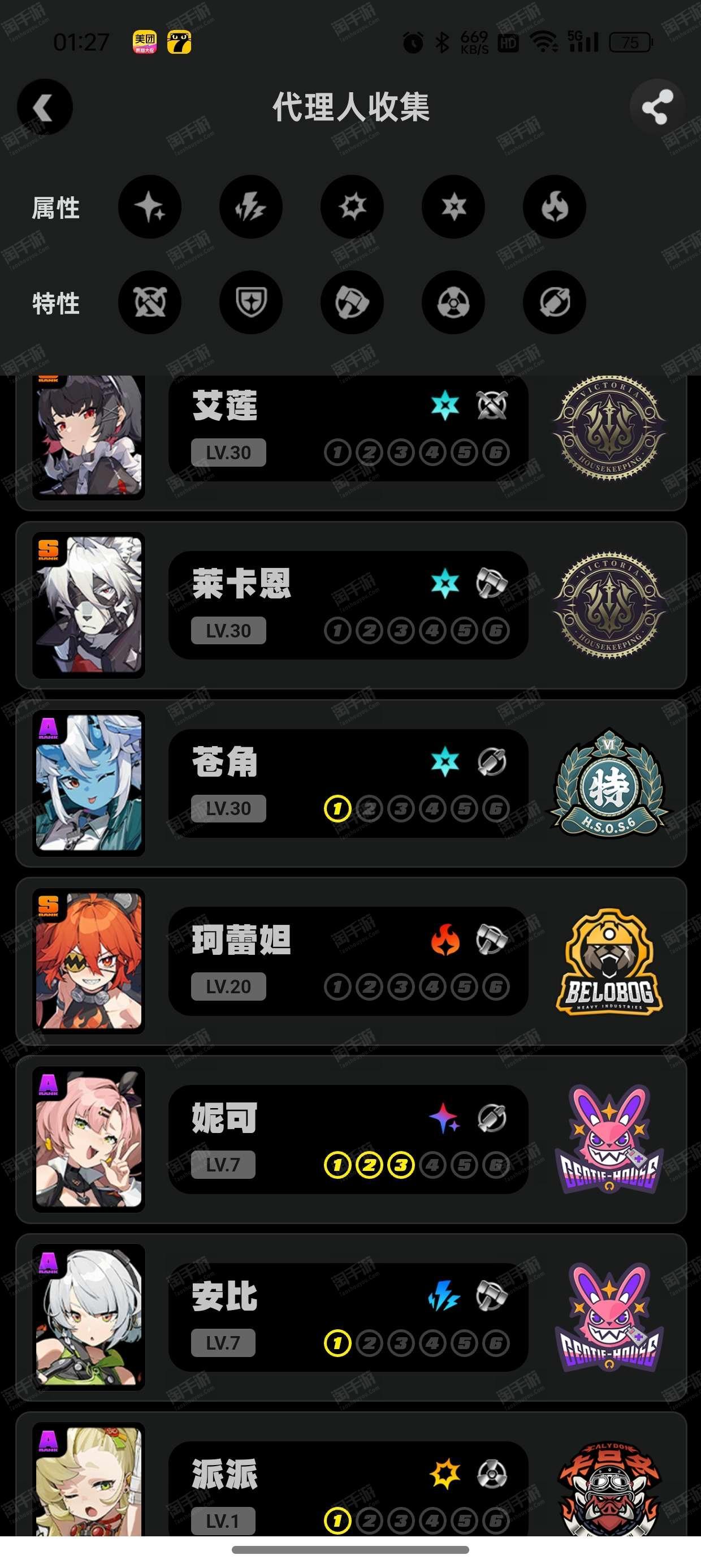
Task: Filter by the Attack specialty icon
Action: click(x=150, y=302)
